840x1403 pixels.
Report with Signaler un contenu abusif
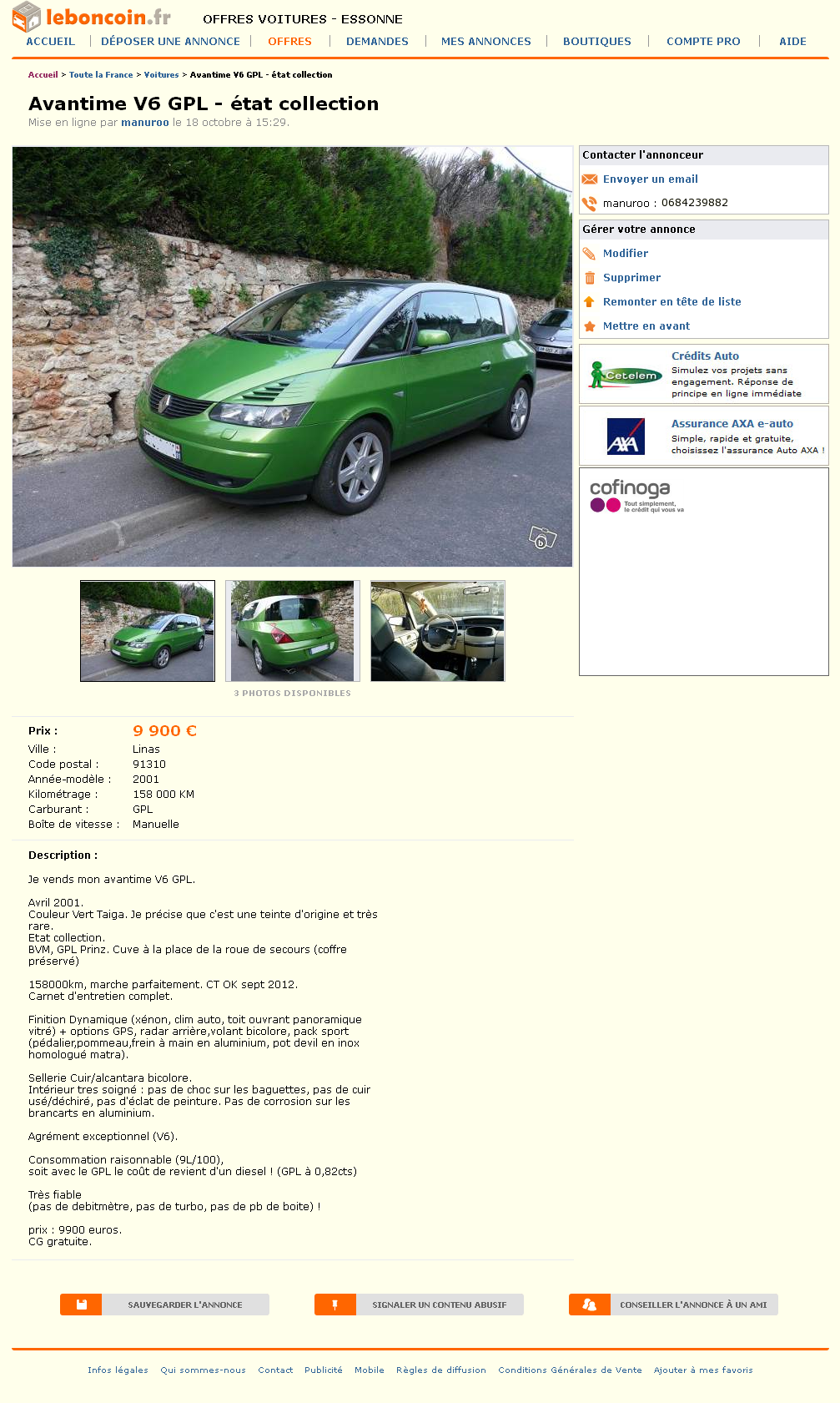419,1305
